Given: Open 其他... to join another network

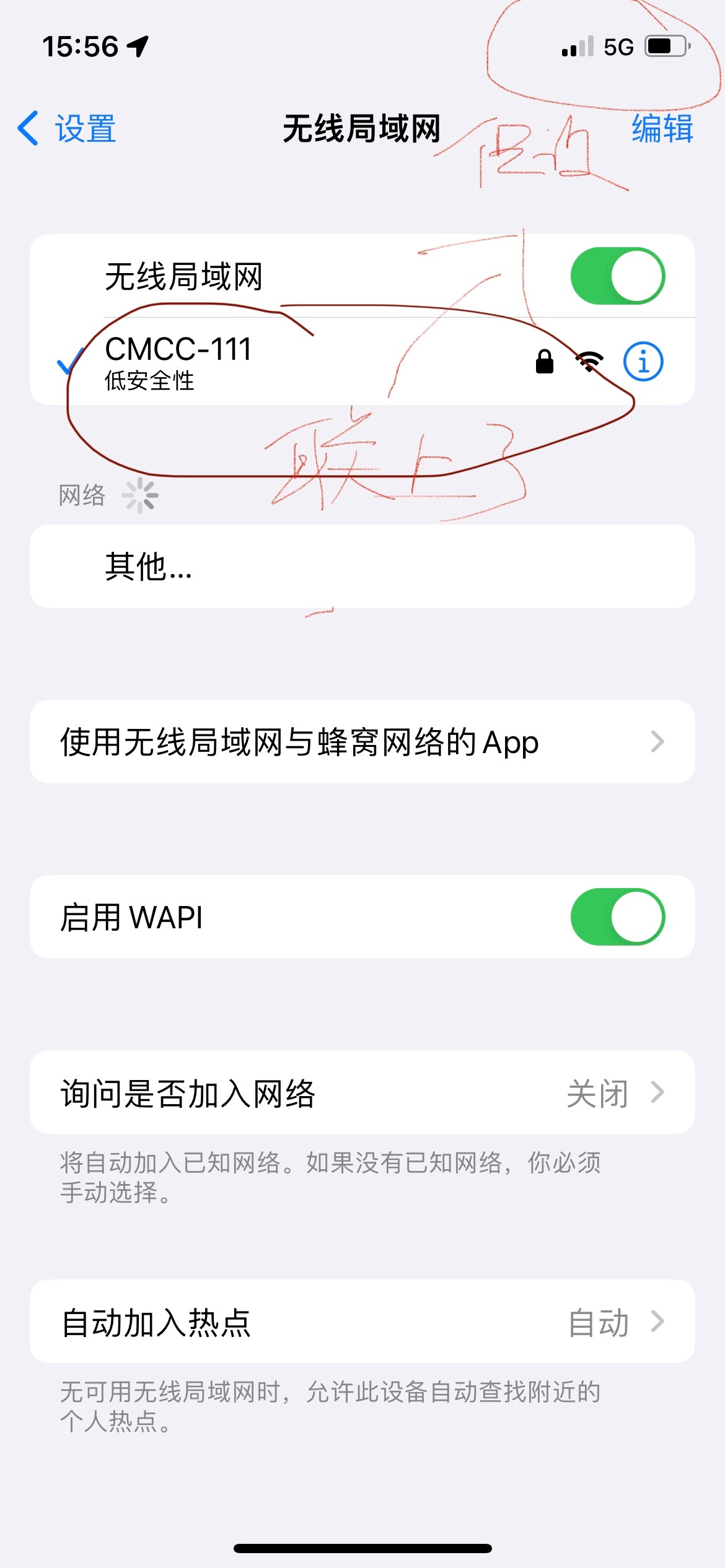Looking at the screenshot, I should click(362, 567).
